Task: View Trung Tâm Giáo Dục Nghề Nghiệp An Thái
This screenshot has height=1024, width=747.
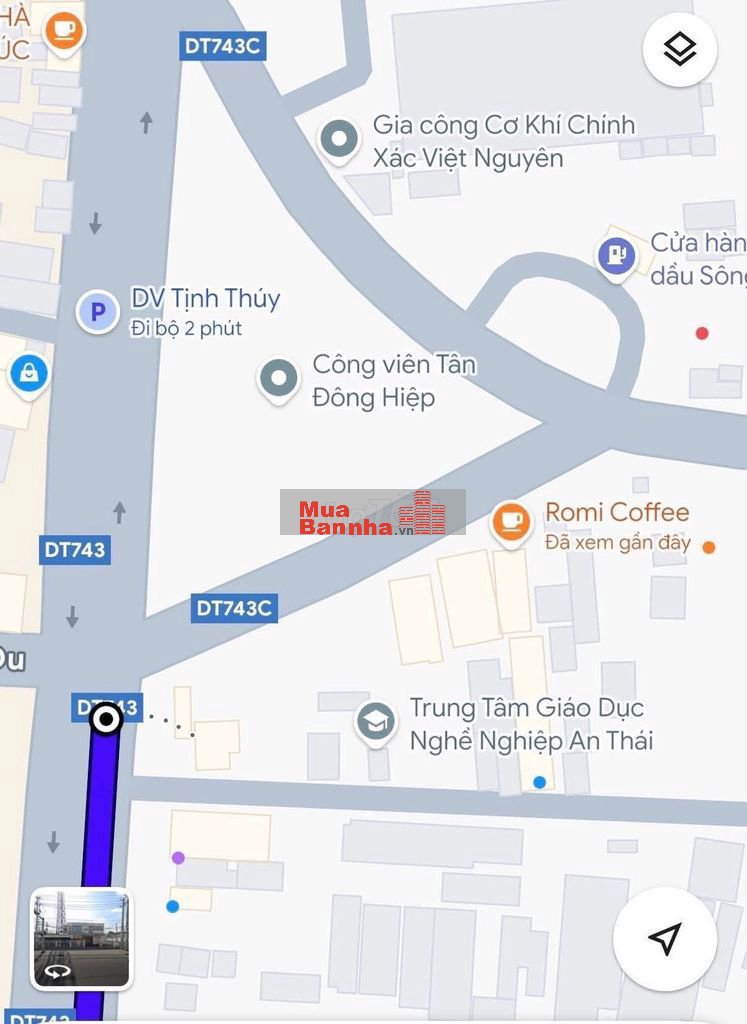Action: [x=375, y=722]
